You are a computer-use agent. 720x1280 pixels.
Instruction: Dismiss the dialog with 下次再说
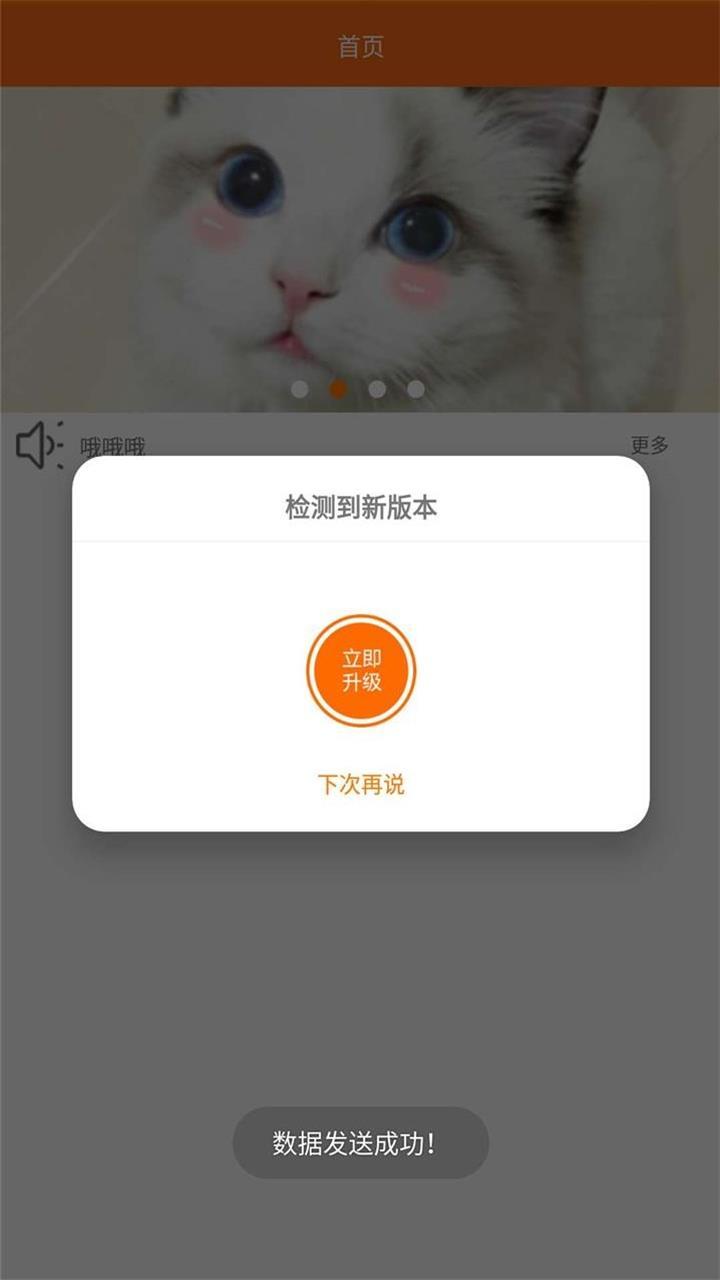tap(361, 784)
